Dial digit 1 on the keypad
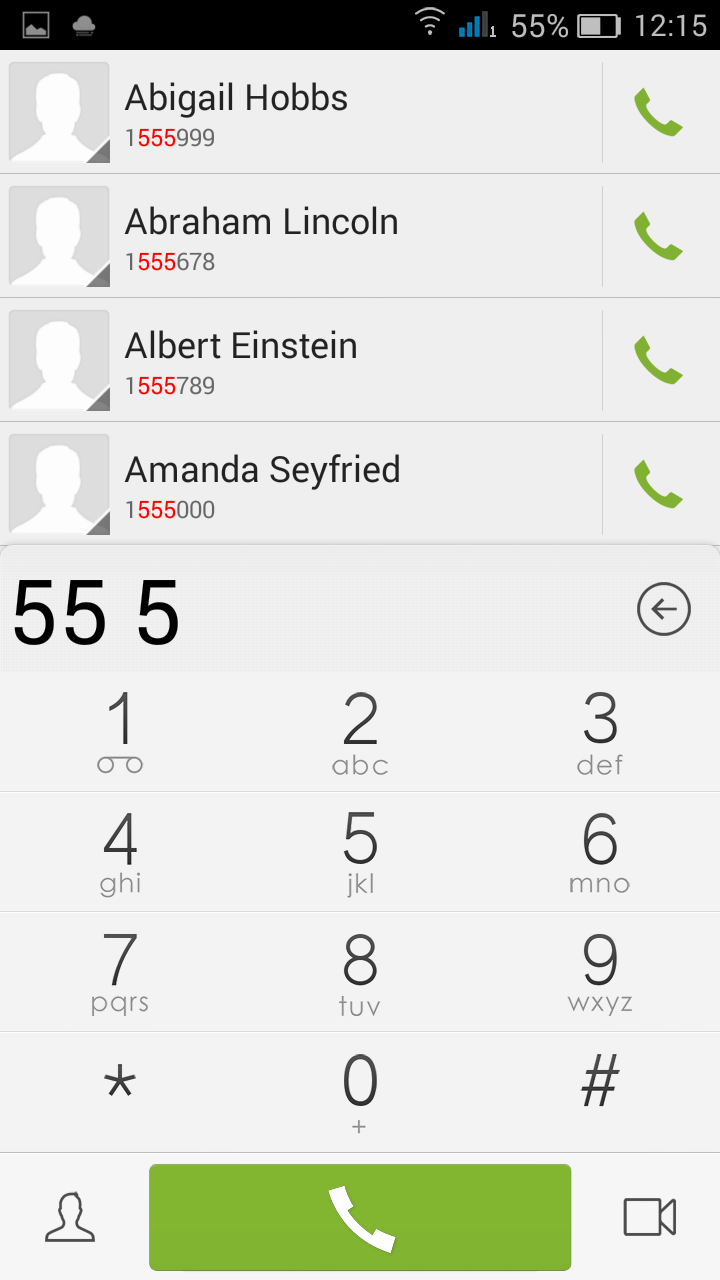720x1280 pixels. [x=120, y=732]
